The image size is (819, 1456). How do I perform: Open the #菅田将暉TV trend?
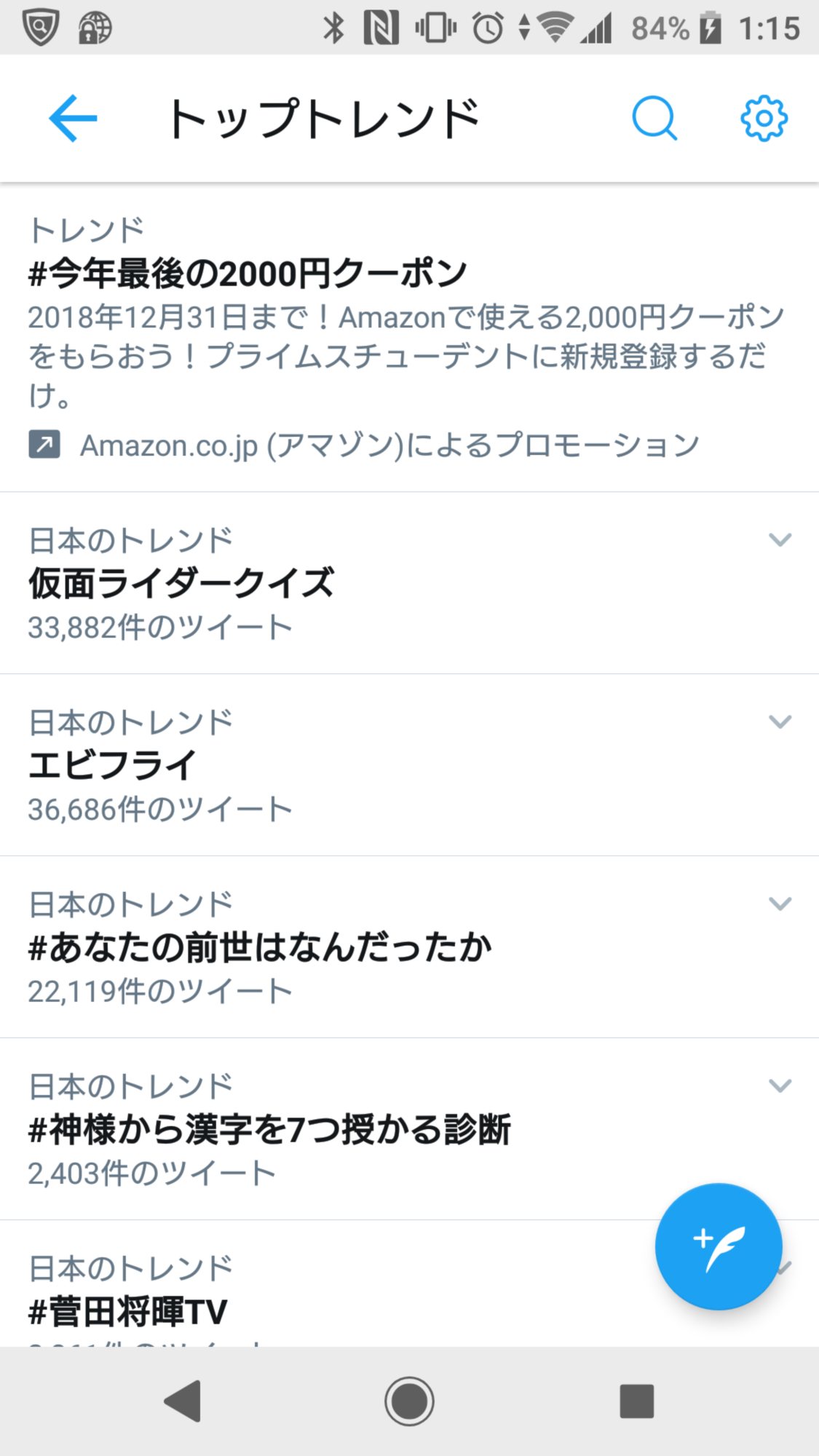click(128, 1312)
